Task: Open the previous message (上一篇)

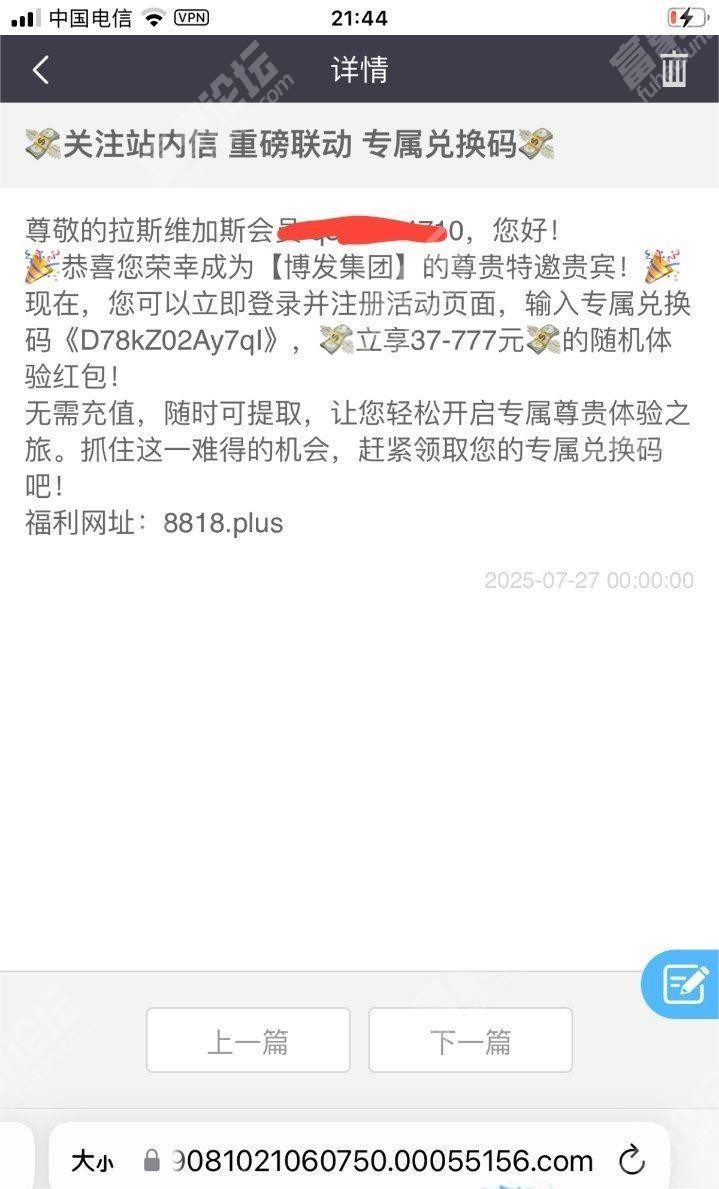Action: (x=248, y=1041)
